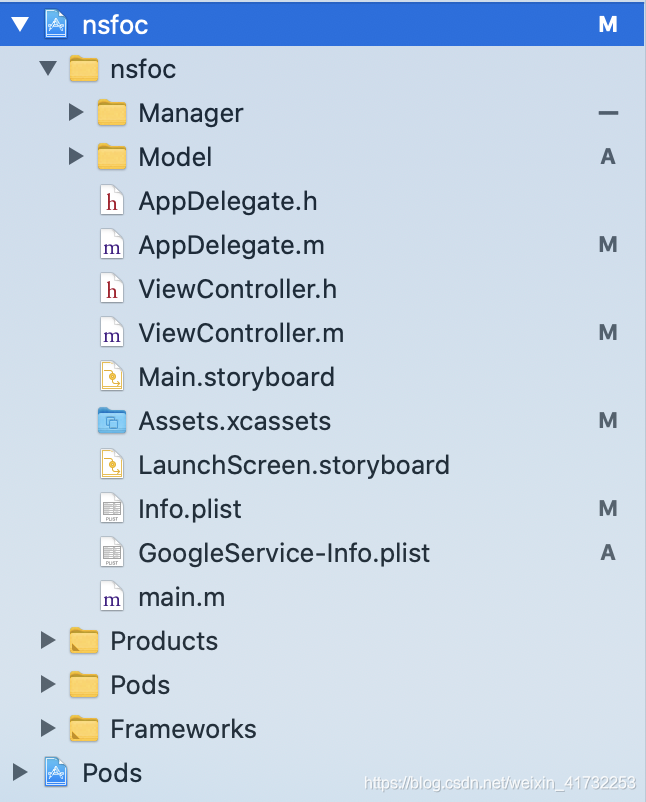
Task: Open GoogleService-Info.plist
Action: tap(284, 553)
